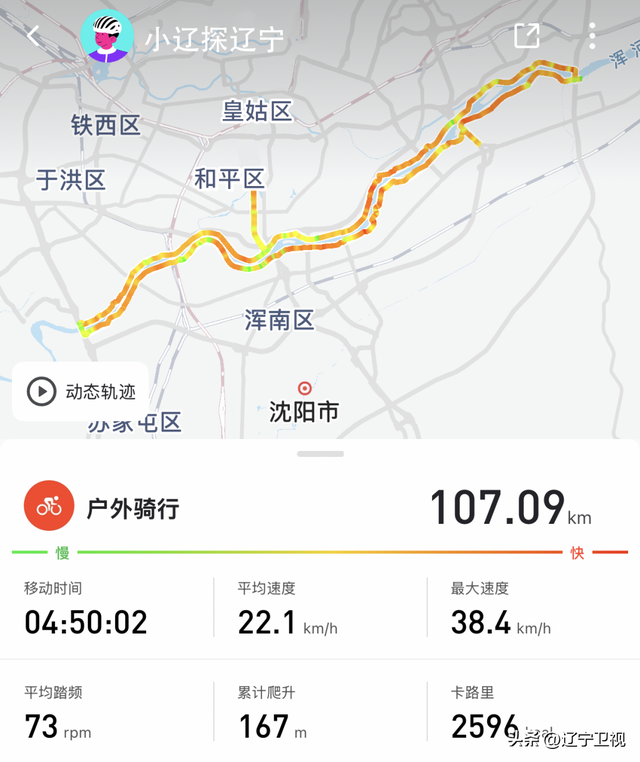This screenshot has width=640, height=762.
Task: Go back using the top-left arrow
Action: 34,37
